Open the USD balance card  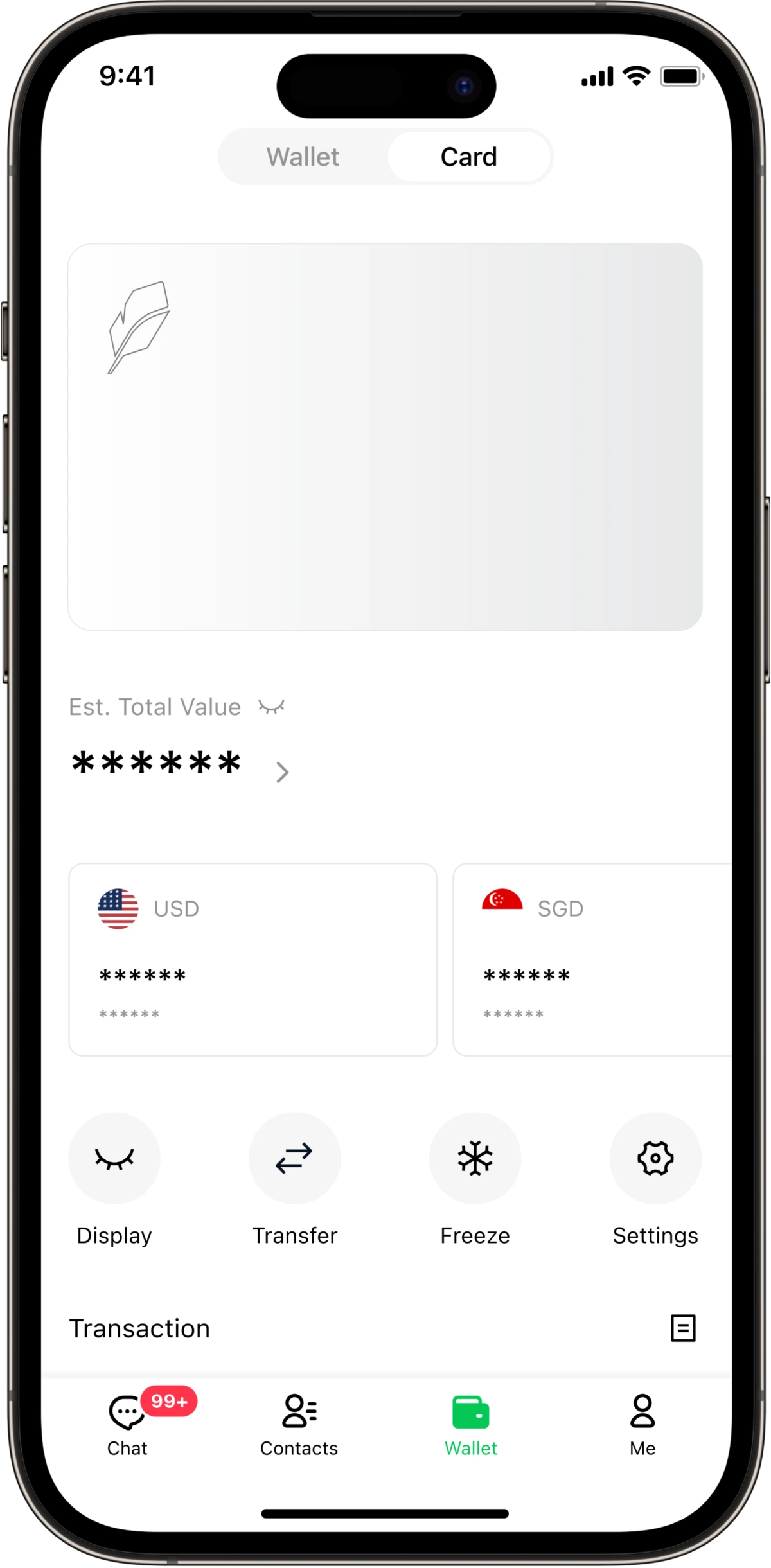[253, 959]
